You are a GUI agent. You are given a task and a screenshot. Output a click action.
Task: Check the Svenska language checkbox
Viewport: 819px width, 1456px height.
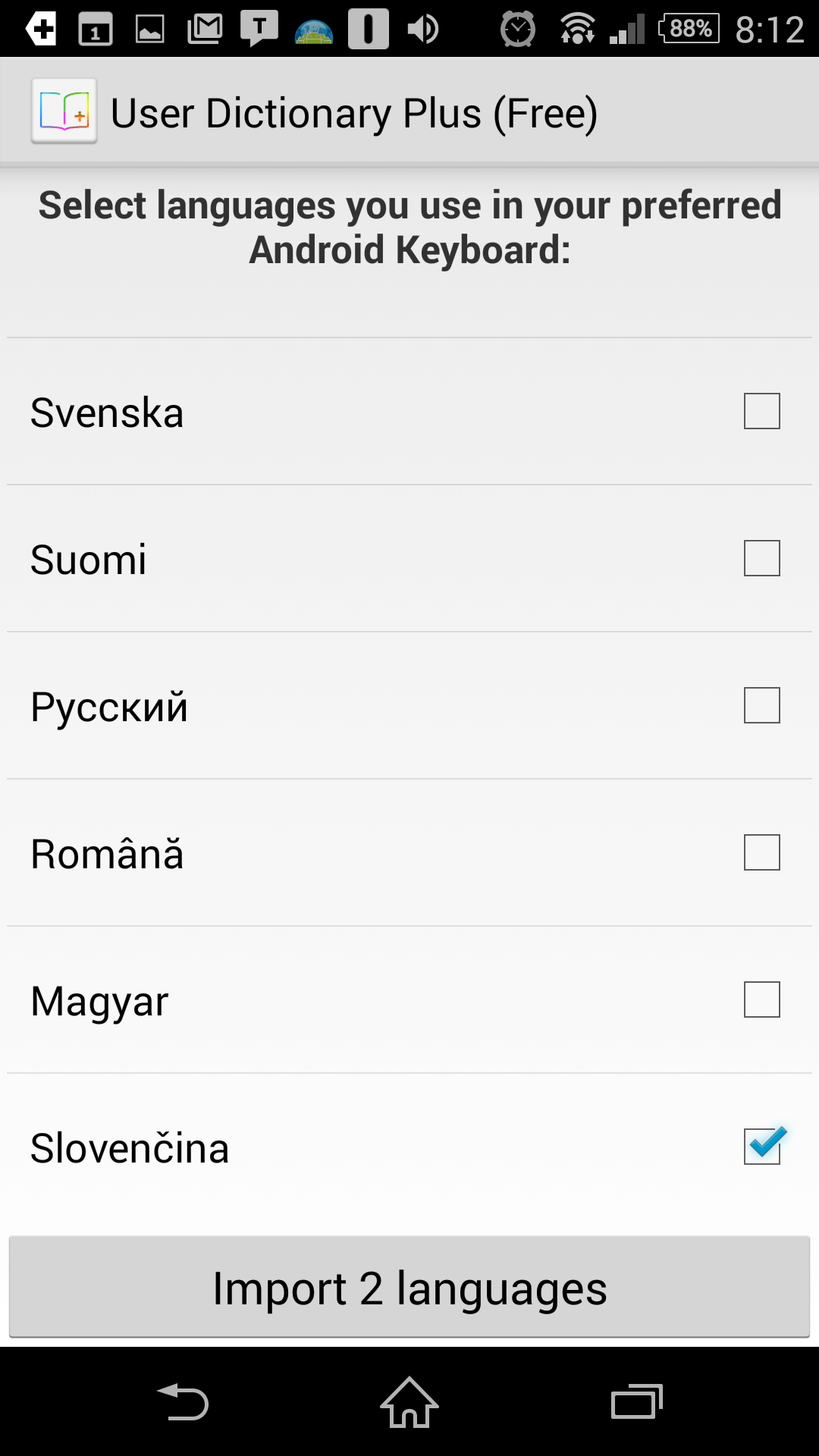coord(761,411)
